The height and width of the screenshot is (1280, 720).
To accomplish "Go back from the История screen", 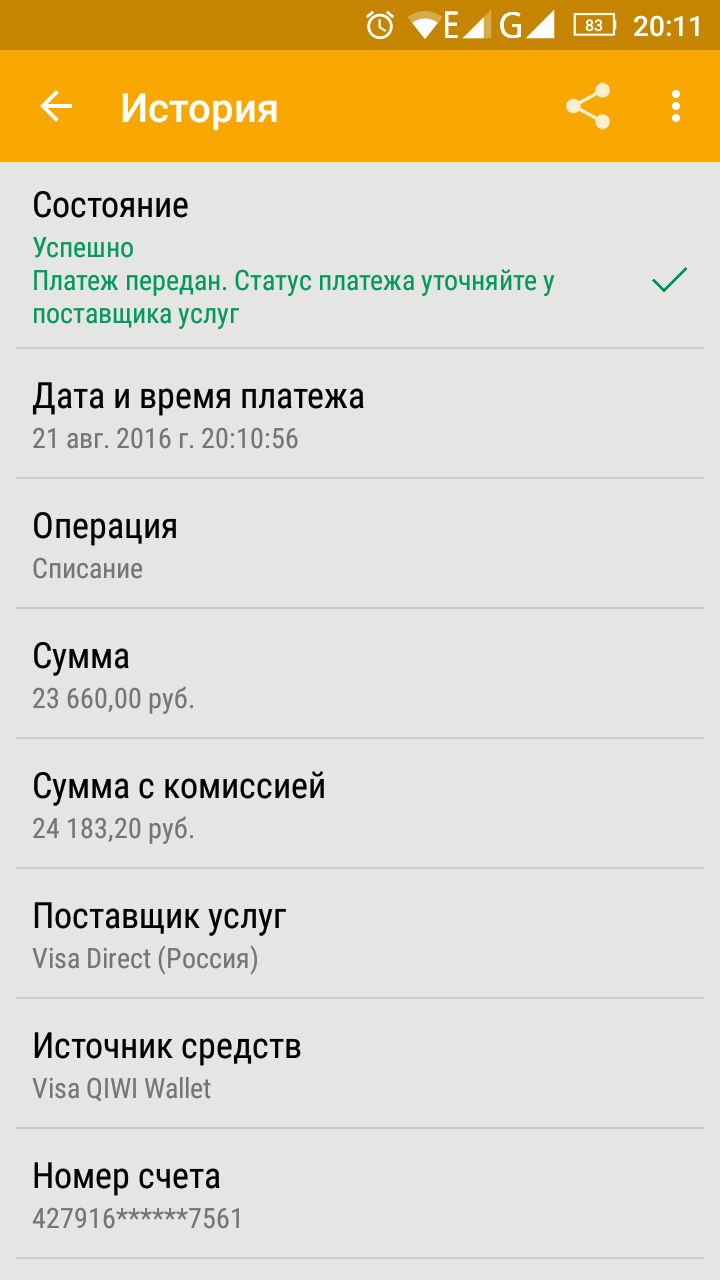I will click(56, 107).
